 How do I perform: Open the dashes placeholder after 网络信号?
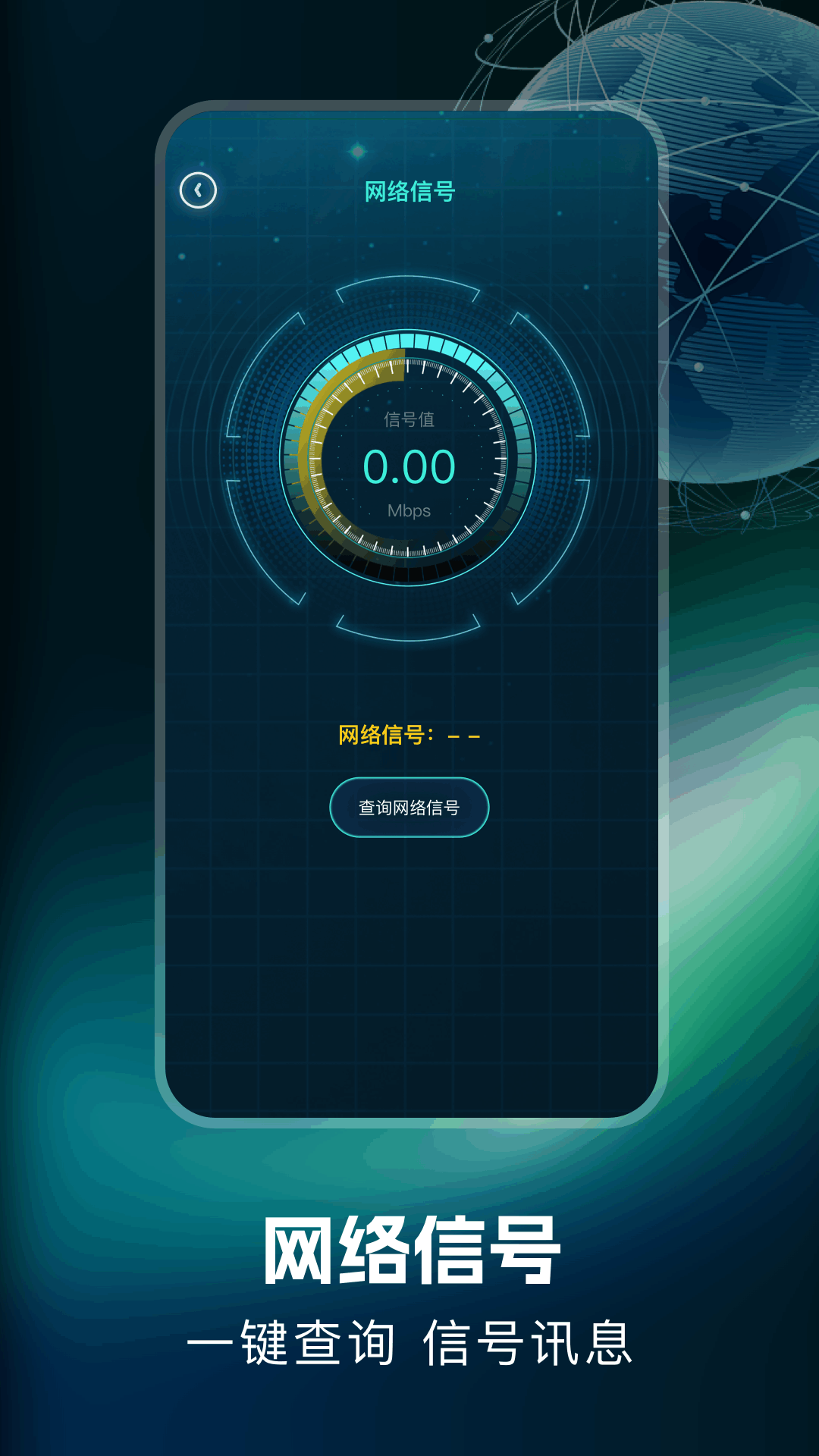(468, 734)
